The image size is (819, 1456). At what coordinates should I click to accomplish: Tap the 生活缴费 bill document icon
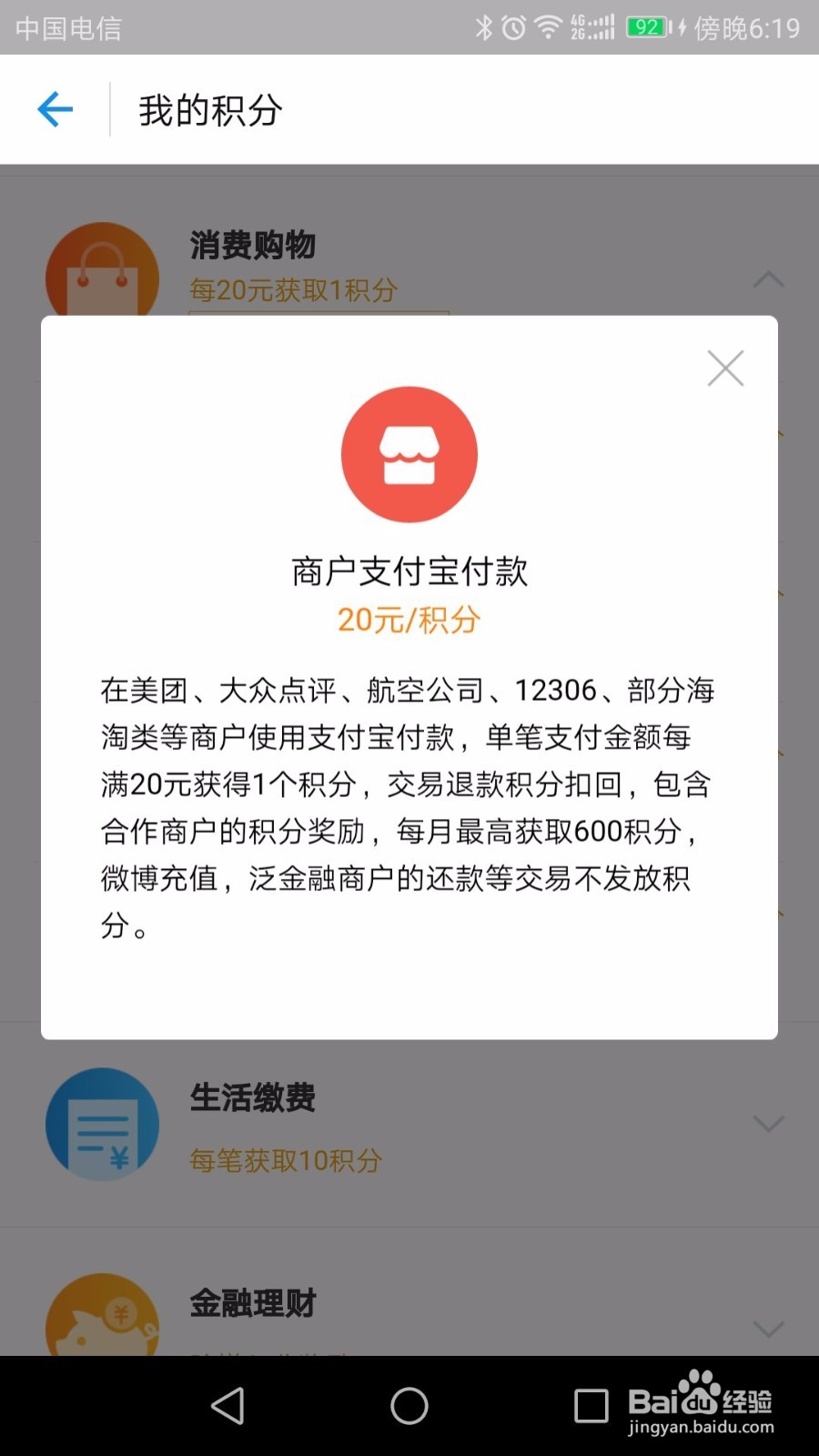click(102, 1125)
